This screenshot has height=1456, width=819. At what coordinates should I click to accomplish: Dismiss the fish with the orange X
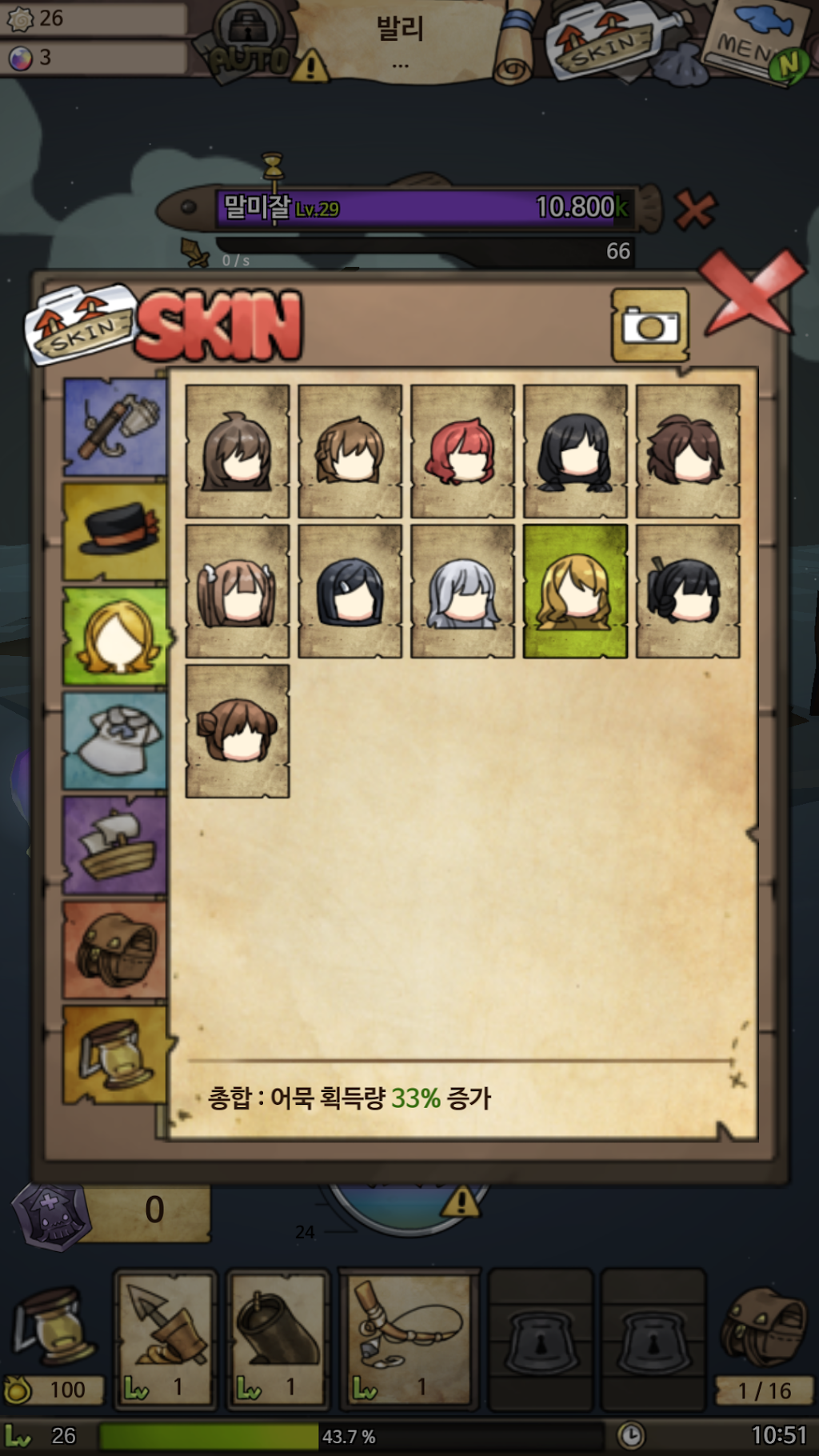click(x=695, y=210)
